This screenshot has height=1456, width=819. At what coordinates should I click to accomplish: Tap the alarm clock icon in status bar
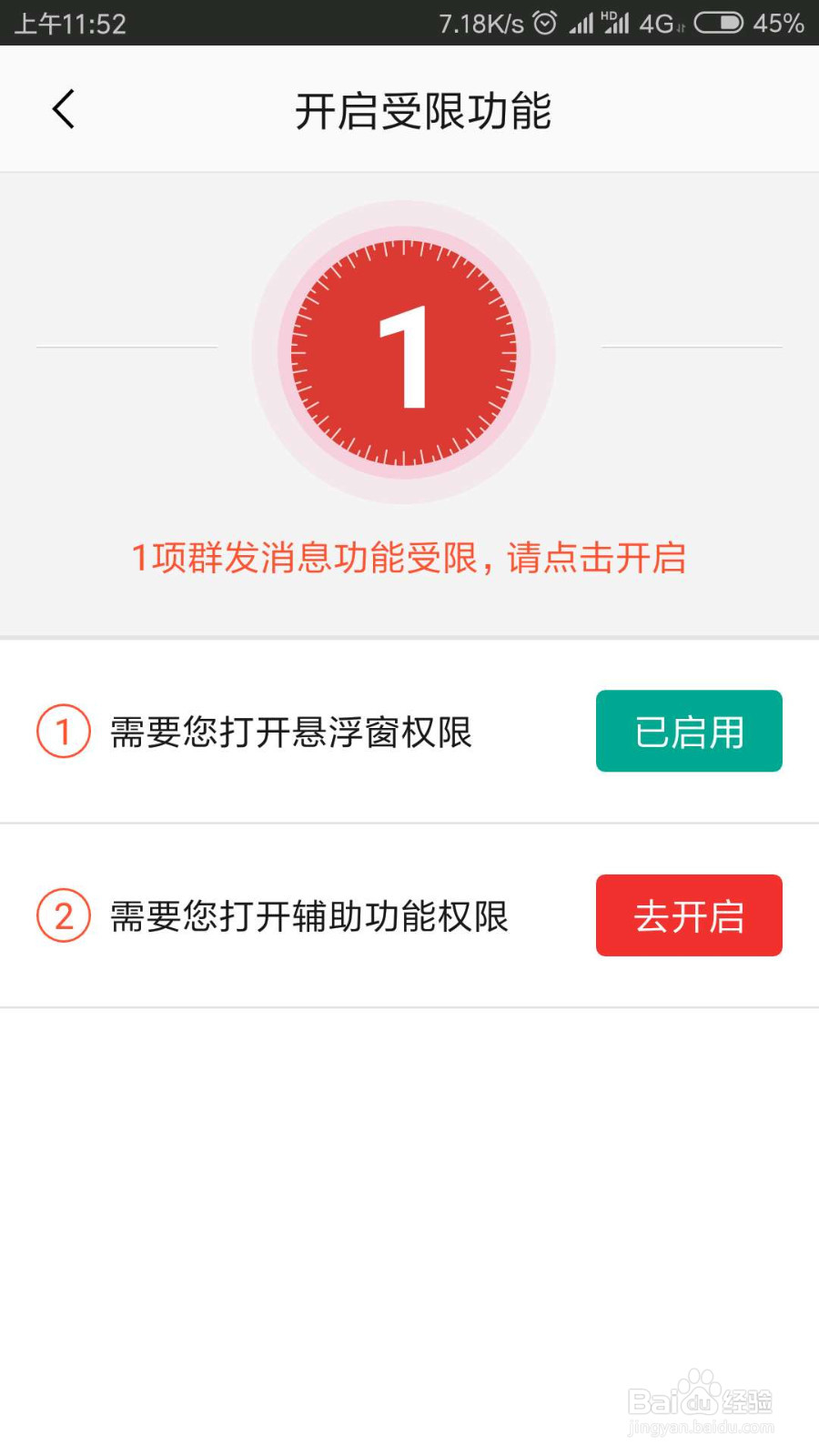(x=543, y=24)
